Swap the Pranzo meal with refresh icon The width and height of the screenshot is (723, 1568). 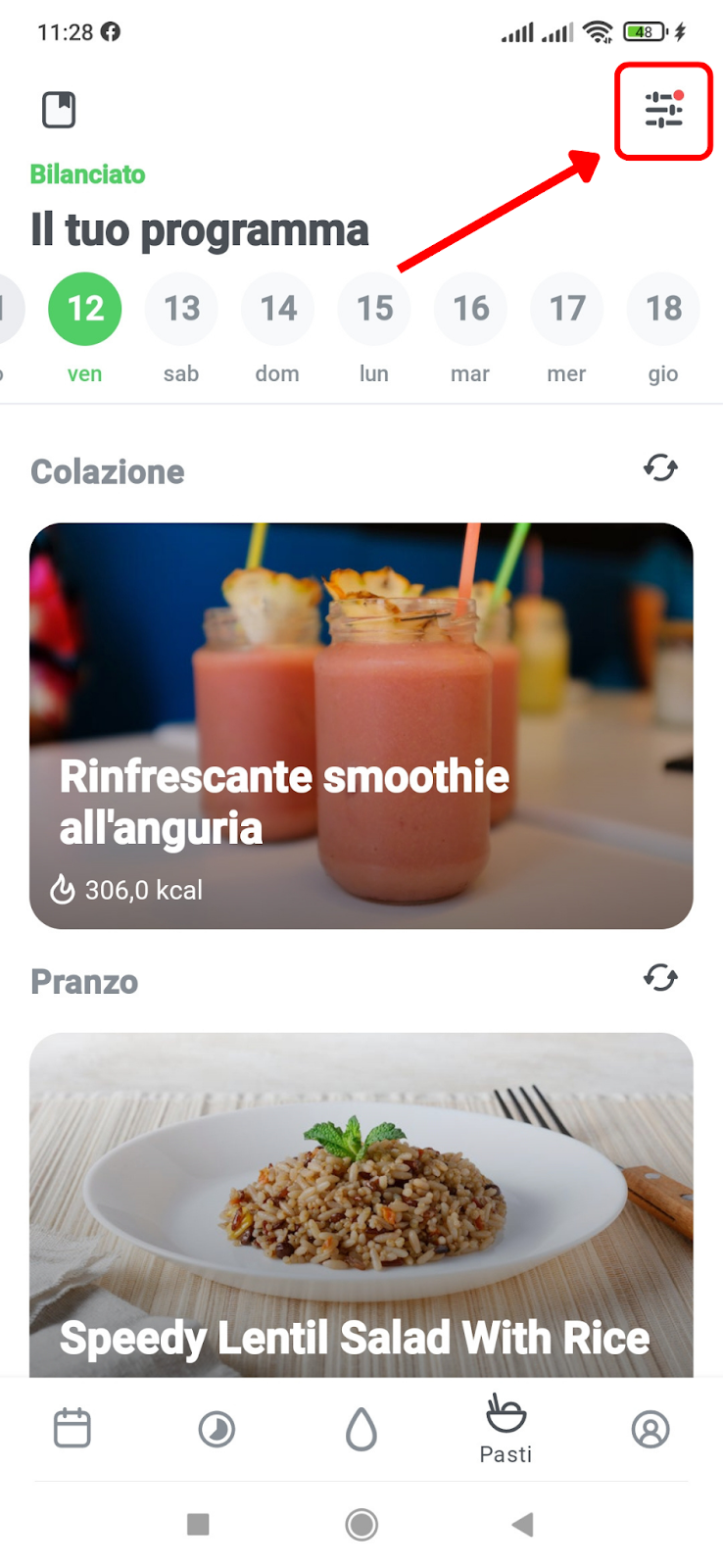click(x=660, y=977)
